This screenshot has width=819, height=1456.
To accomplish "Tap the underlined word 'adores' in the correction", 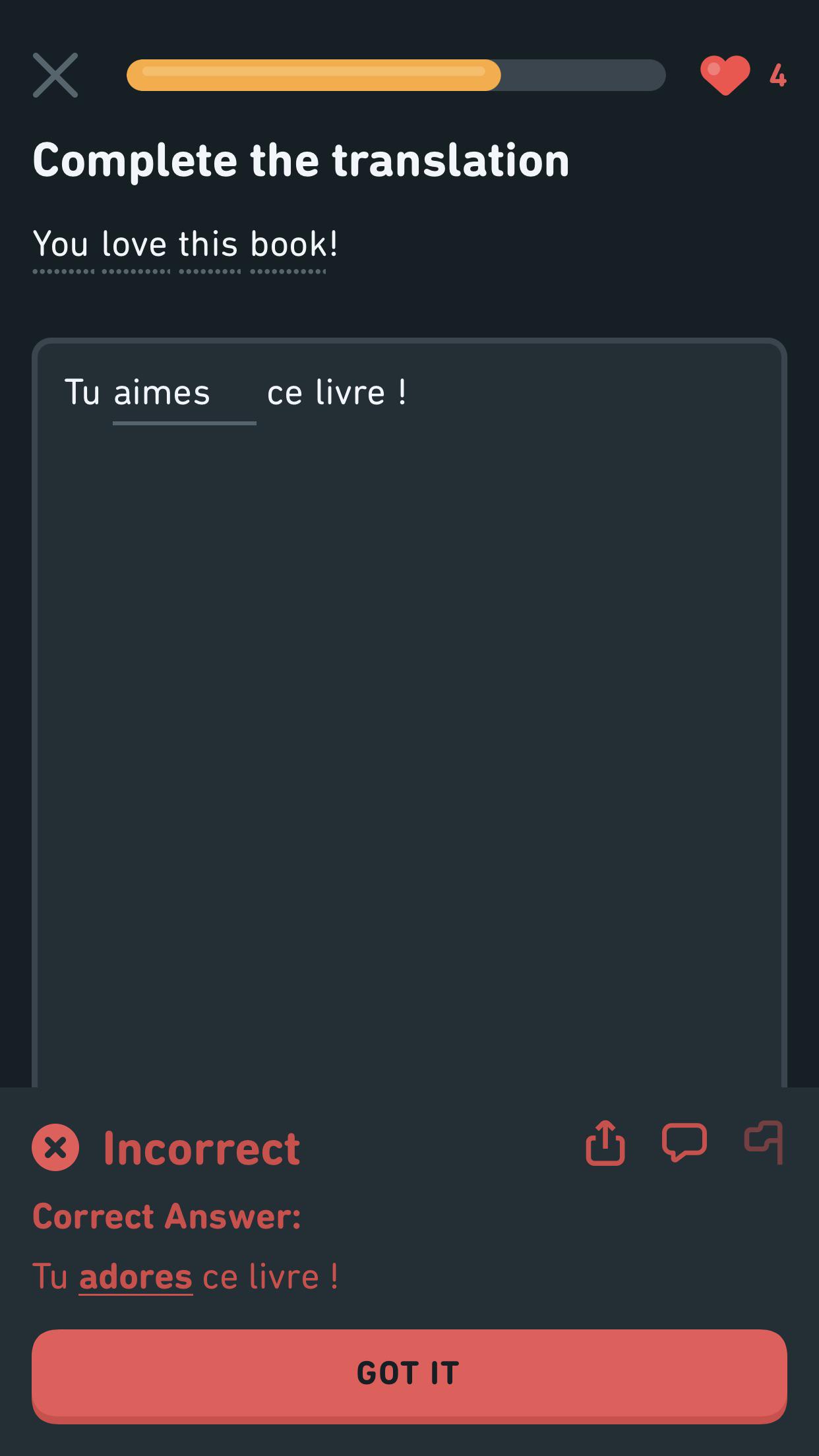I will [x=136, y=1275].
